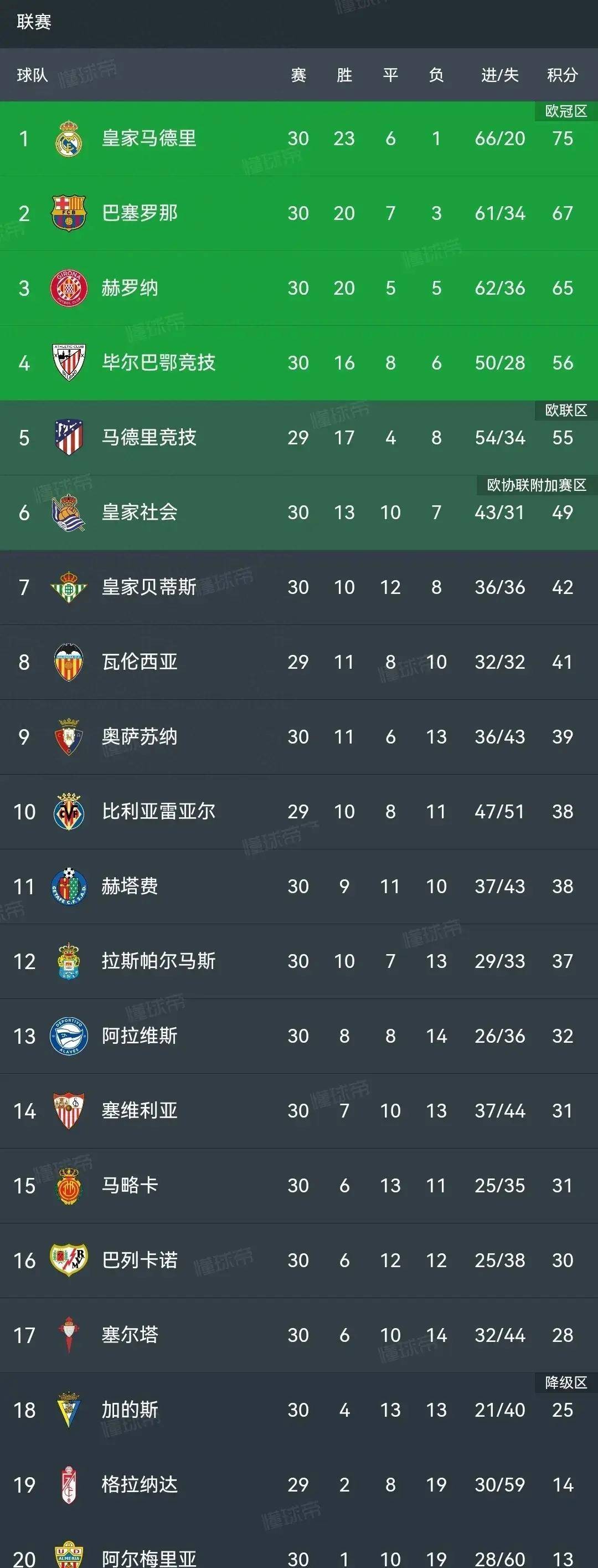Tap the 塞尔塔 standings row
598x1568 pixels.
pos(130,1335)
